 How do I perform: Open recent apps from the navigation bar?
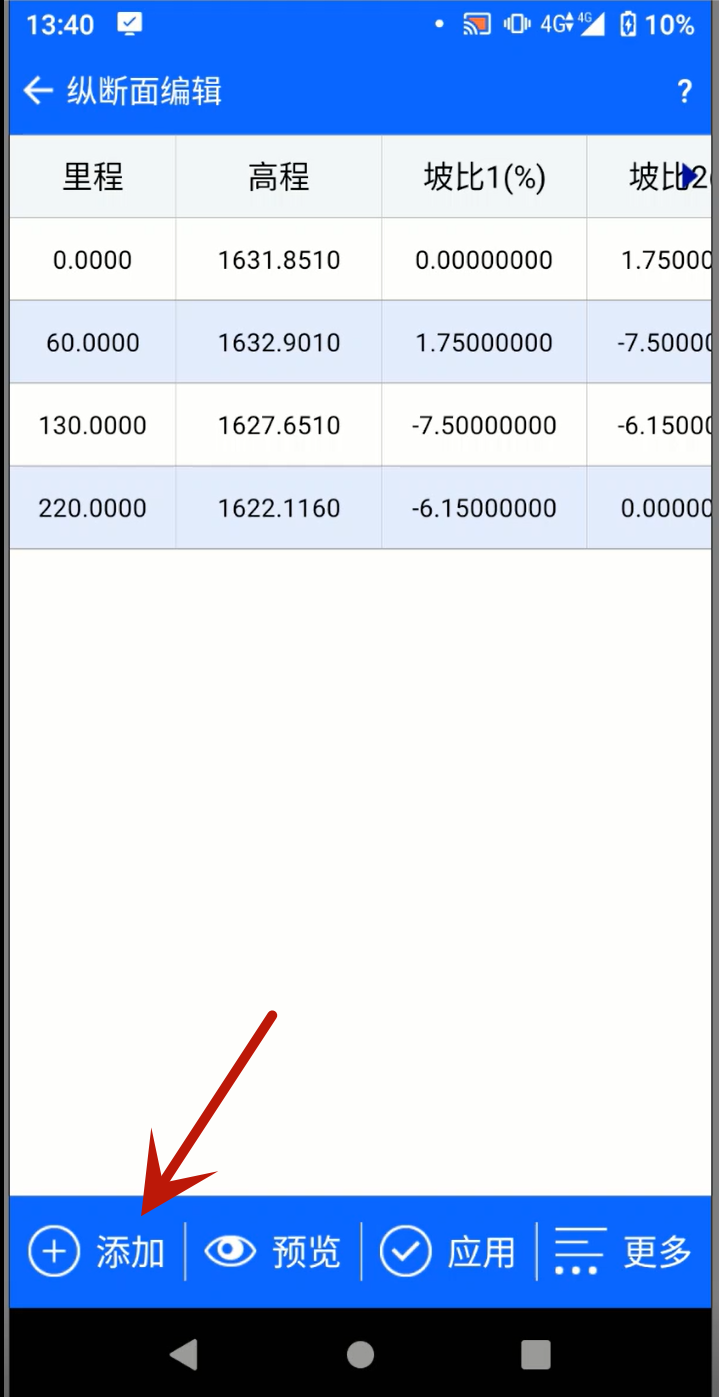[536, 1355]
